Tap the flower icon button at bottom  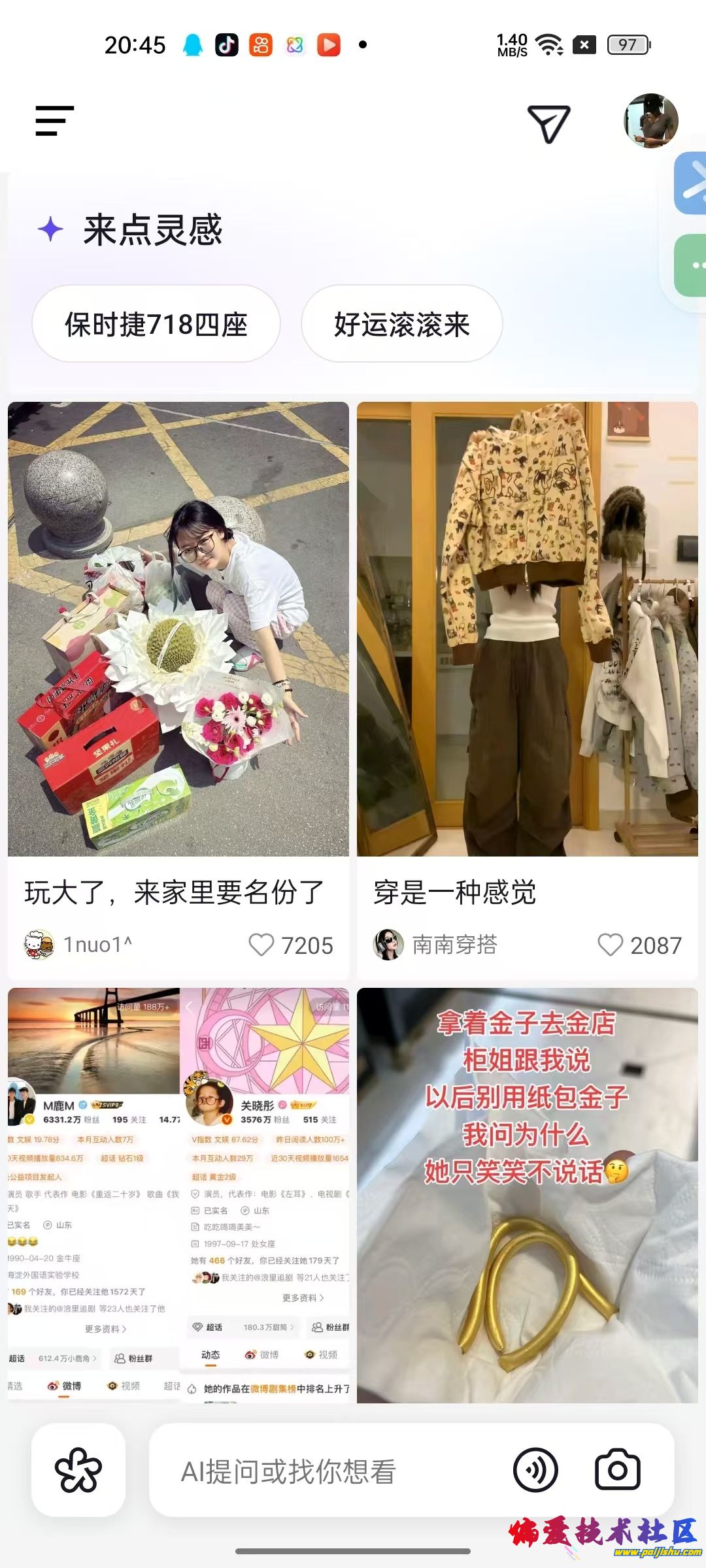point(78,1470)
